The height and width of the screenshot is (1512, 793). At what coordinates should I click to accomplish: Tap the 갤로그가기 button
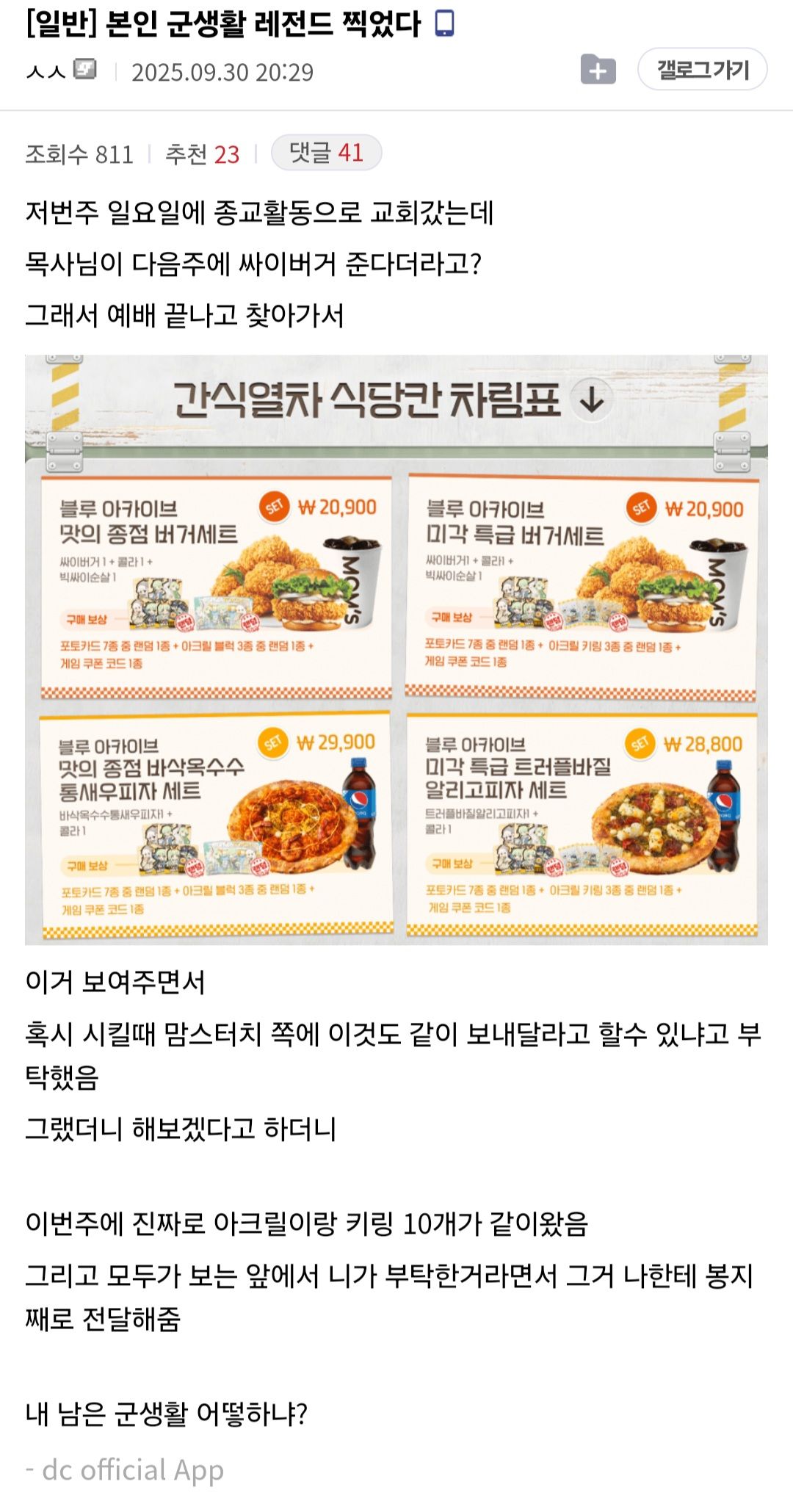click(702, 70)
